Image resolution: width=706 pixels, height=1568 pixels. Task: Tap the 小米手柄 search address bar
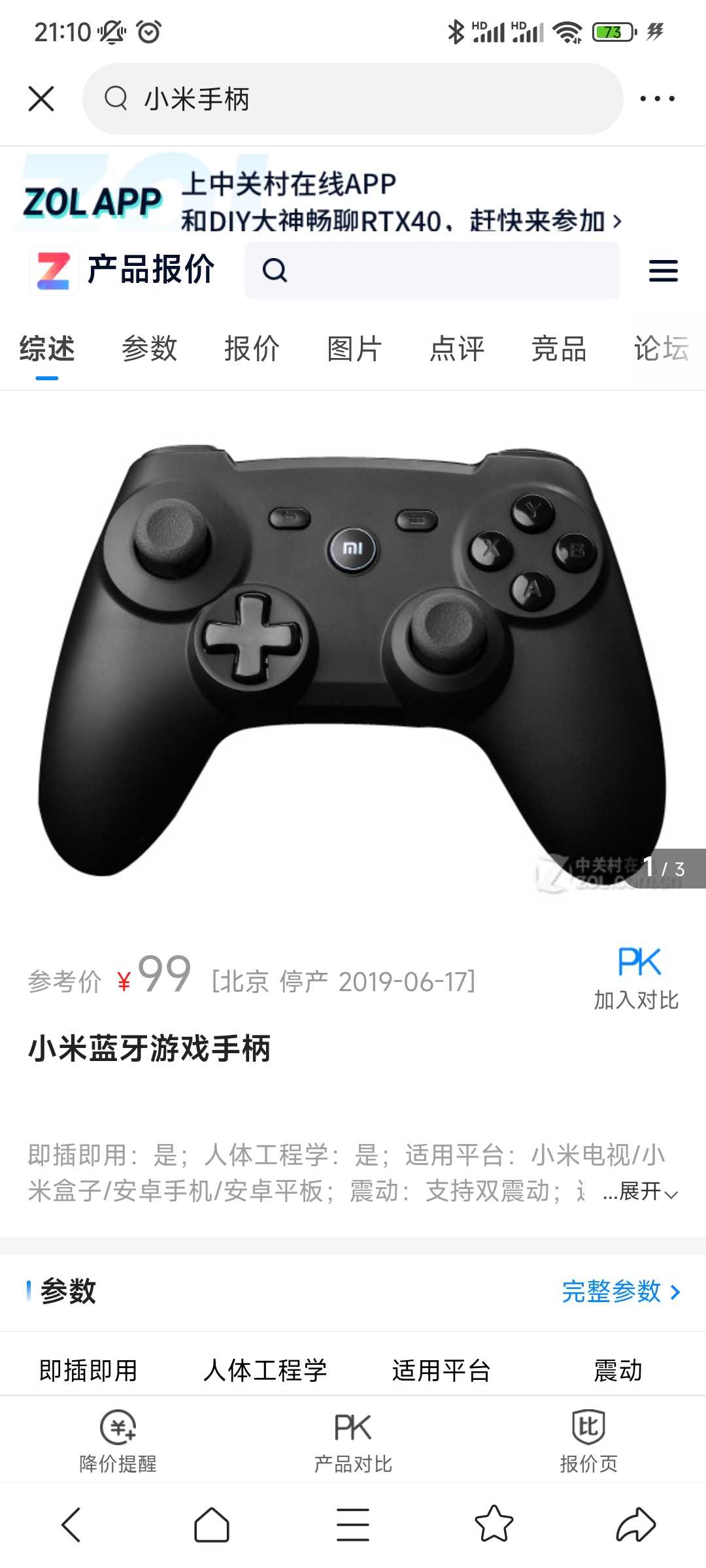(x=353, y=99)
